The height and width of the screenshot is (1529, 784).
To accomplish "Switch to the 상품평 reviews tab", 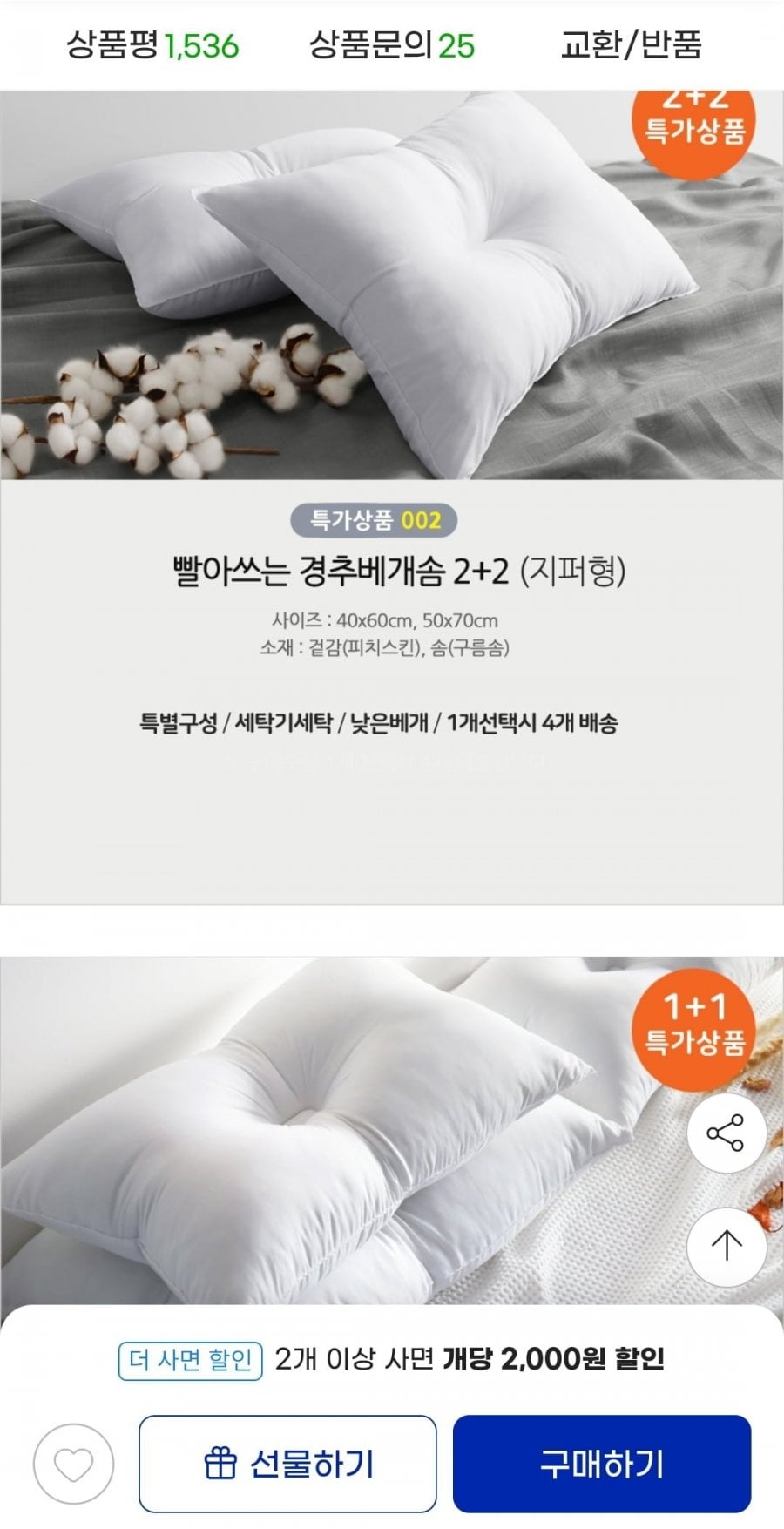I will click(152, 44).
